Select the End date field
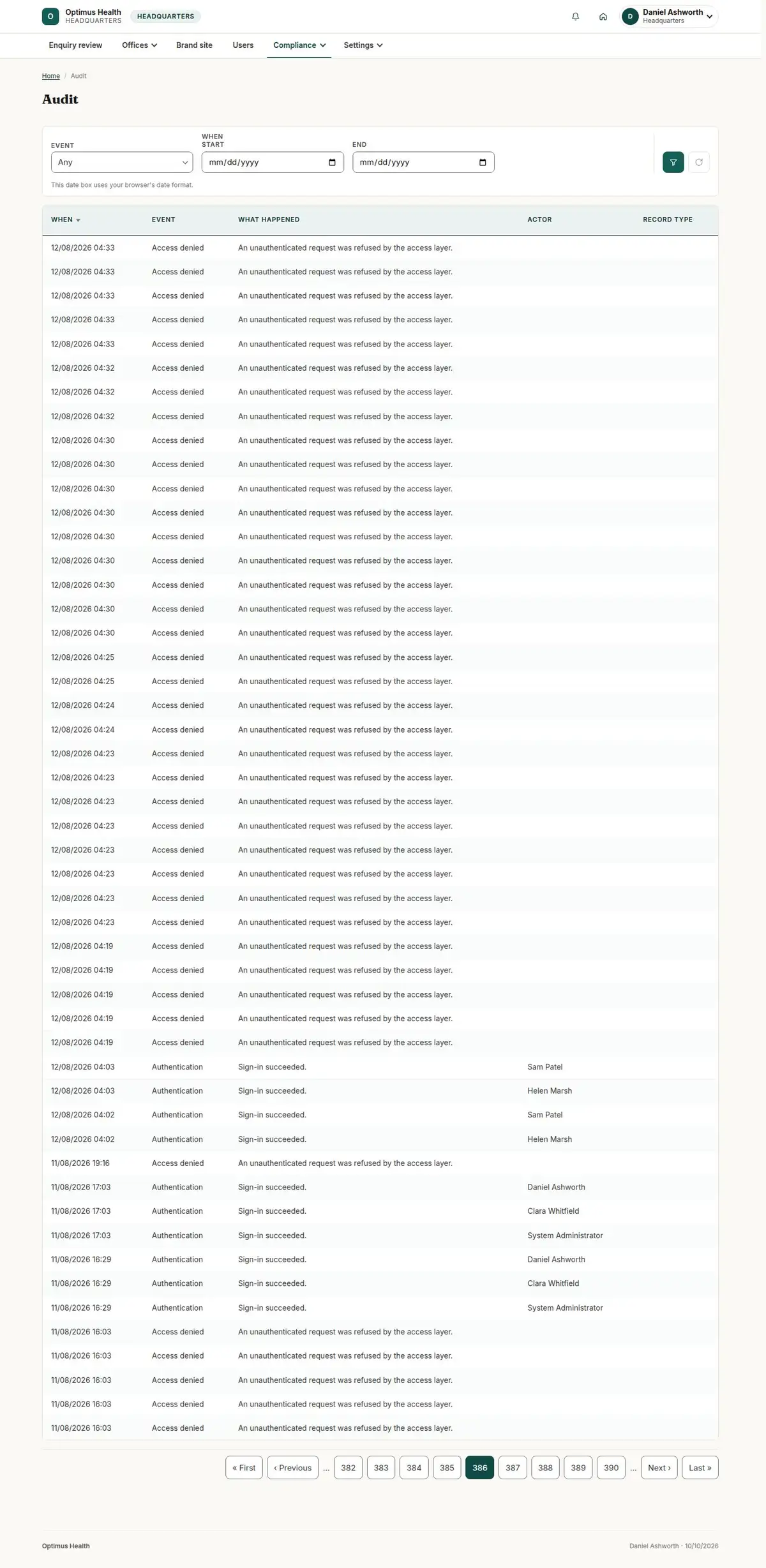The width and height of the screenshot is (766, 1568). pos(423,162)
